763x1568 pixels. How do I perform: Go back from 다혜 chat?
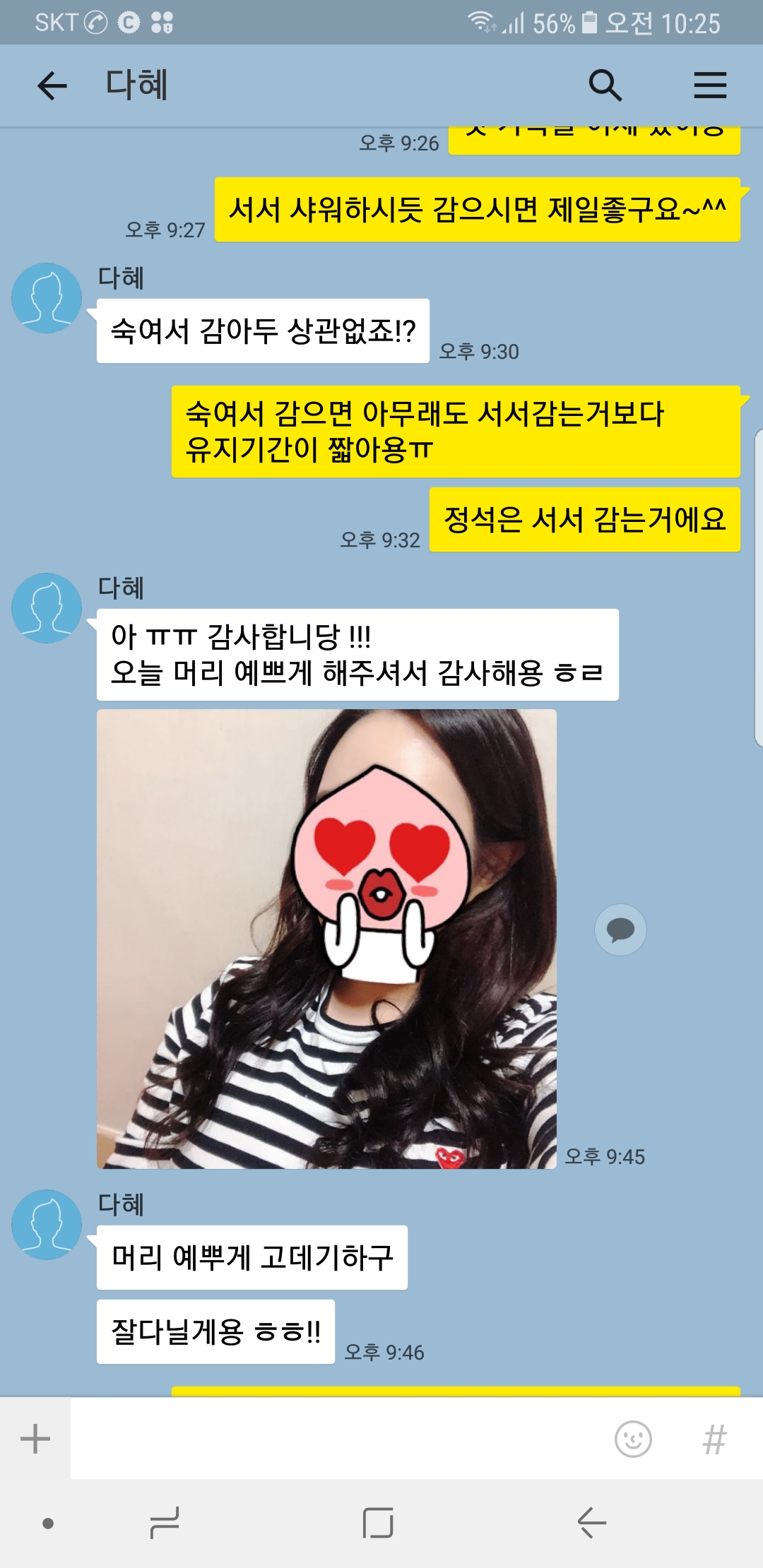pos(52,86)
